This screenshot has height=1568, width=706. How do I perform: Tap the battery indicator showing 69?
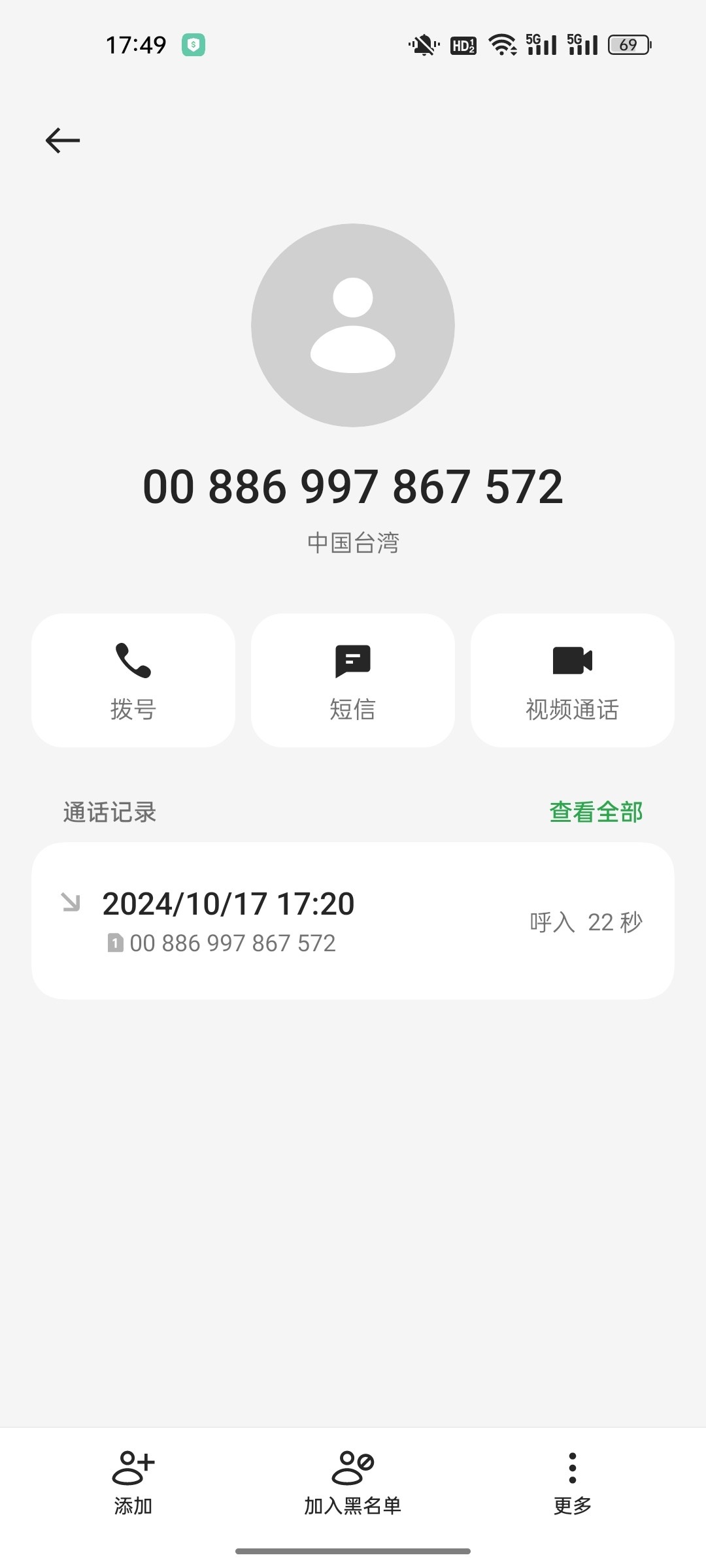pos(629,44)
